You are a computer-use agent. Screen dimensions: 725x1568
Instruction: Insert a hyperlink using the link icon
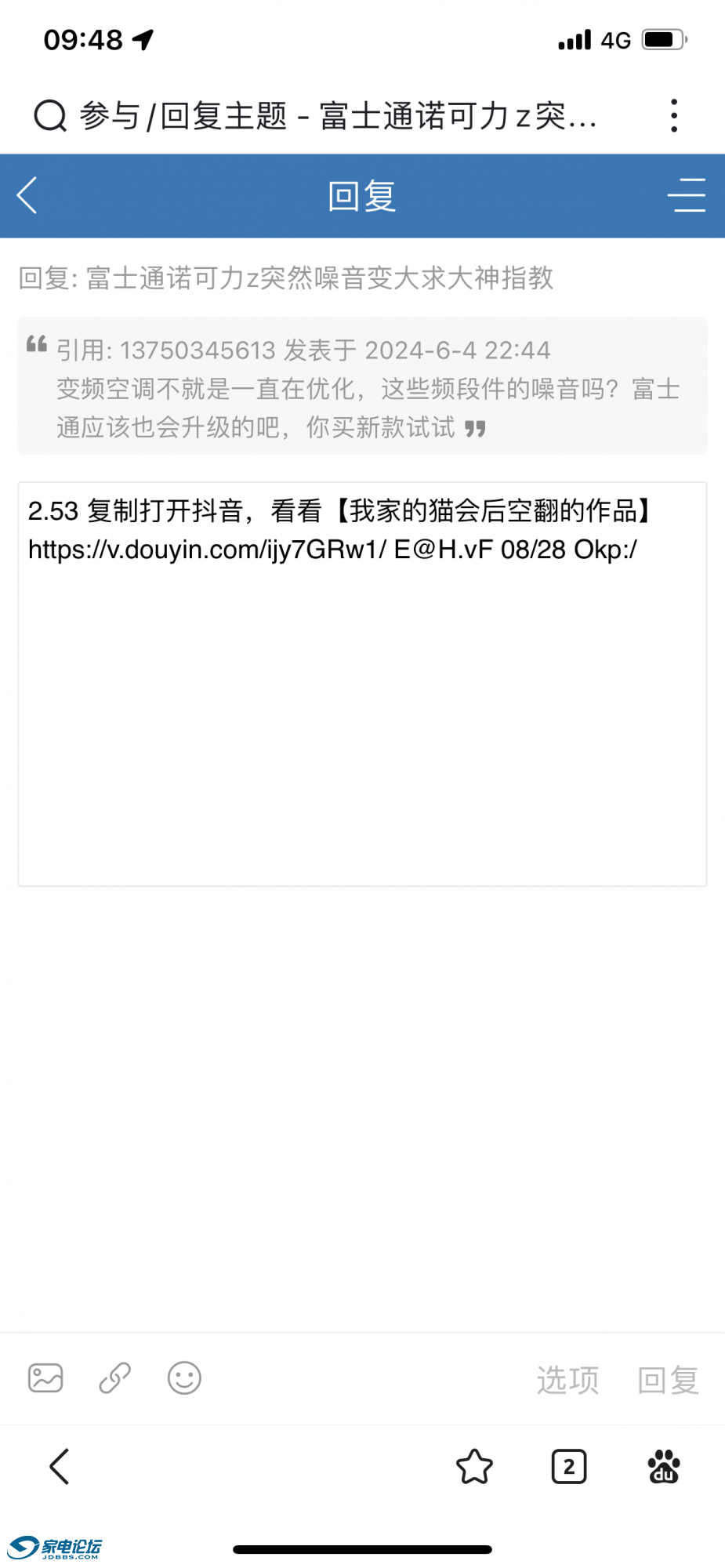114,1377
